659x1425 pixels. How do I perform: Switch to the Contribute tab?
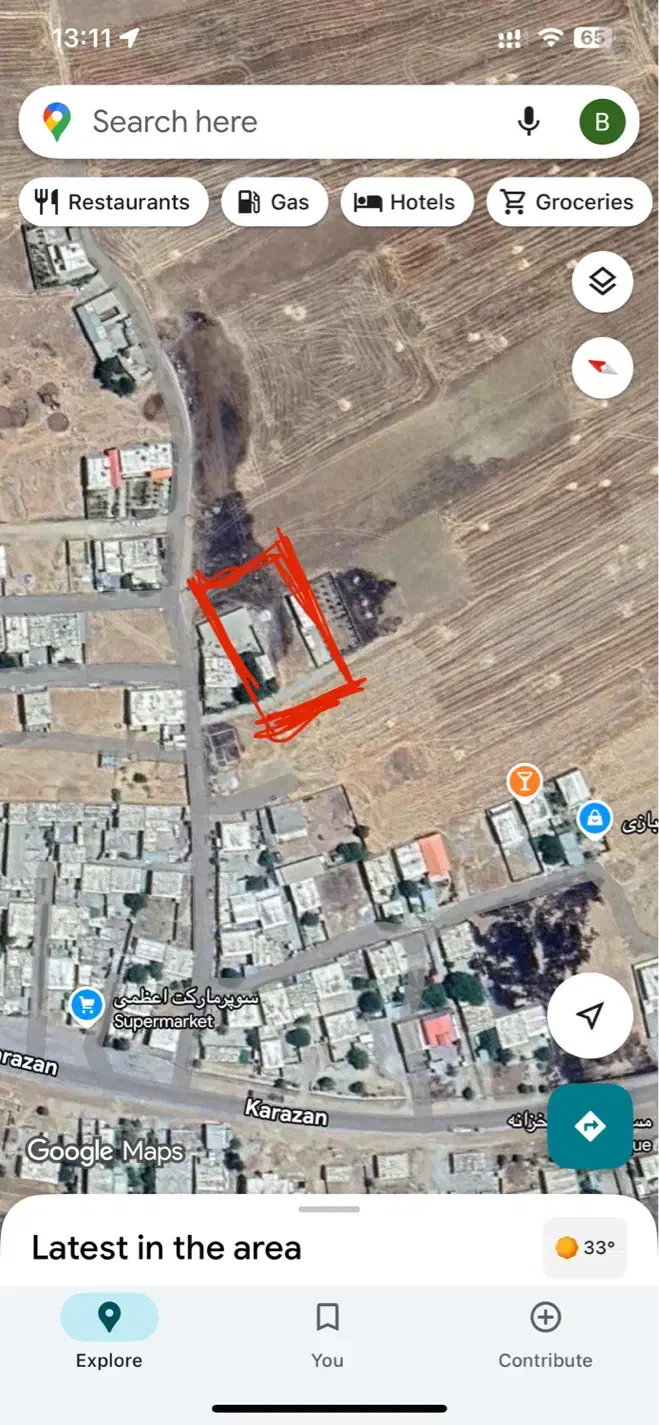545,1334
